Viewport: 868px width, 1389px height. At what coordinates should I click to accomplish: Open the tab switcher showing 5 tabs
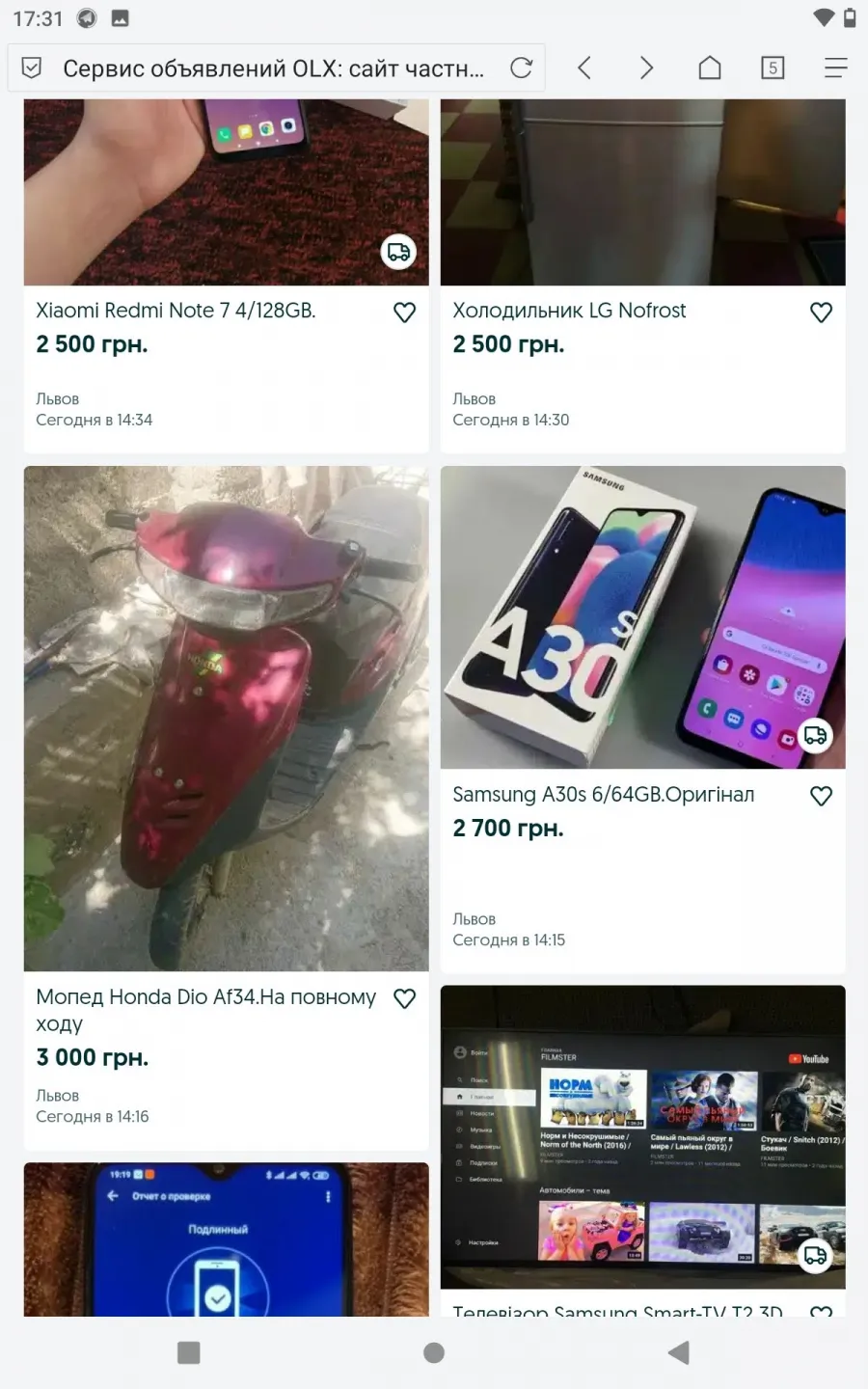[x=773, y=68]
